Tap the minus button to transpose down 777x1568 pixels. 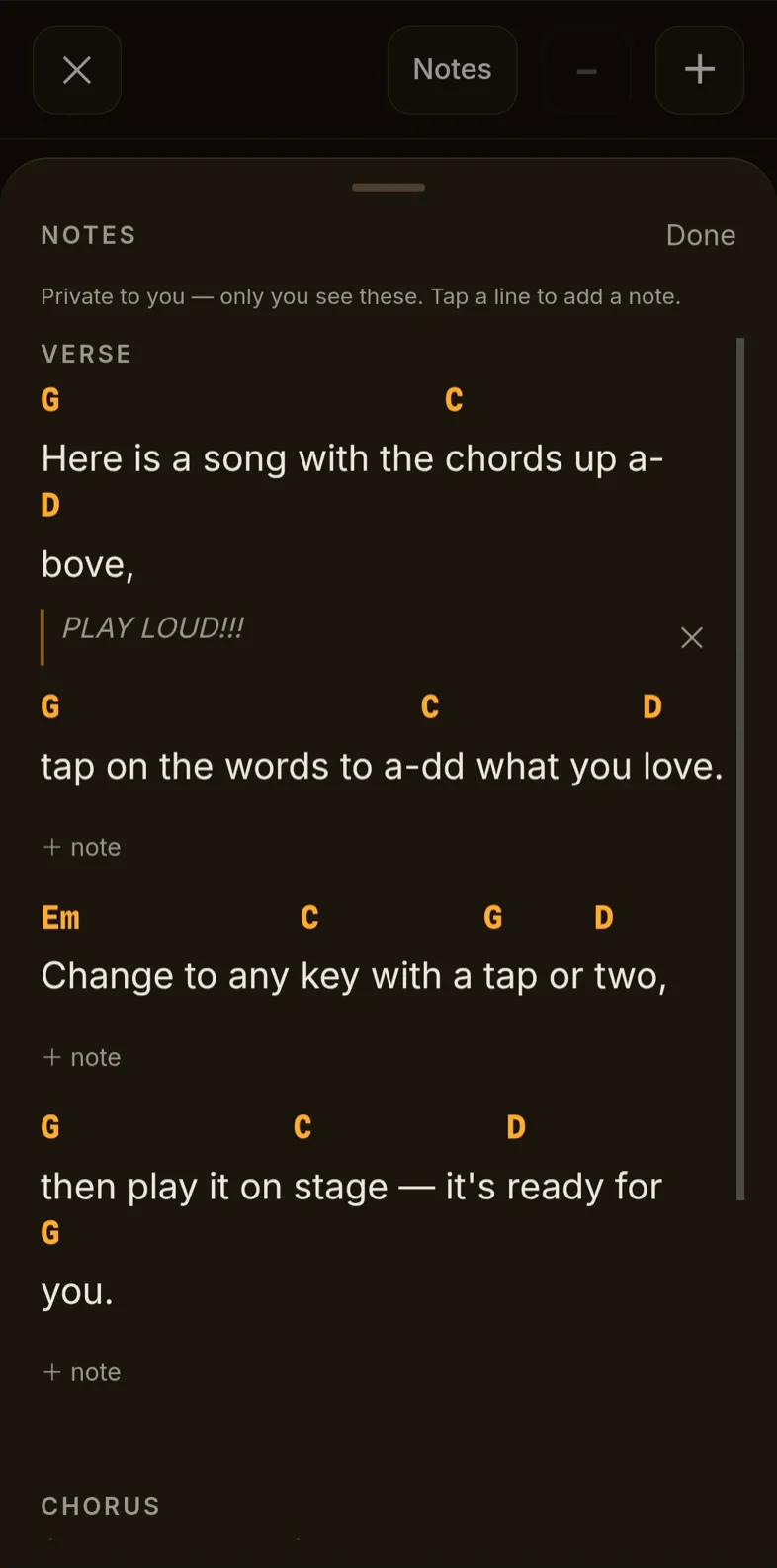586,70
